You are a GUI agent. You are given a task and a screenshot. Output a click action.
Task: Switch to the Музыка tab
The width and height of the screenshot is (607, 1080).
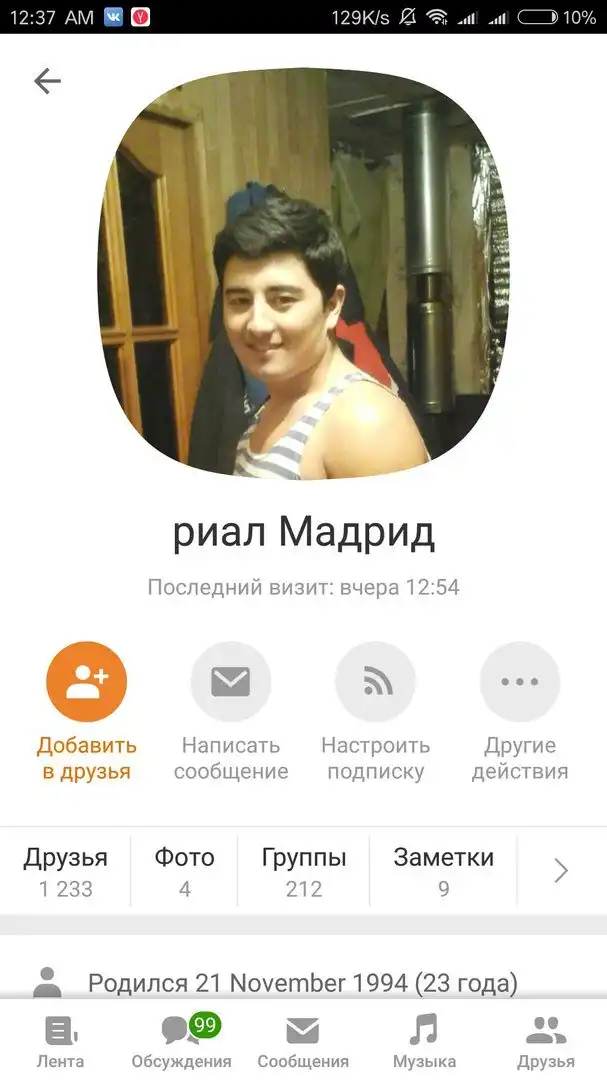coord(424,1041)
